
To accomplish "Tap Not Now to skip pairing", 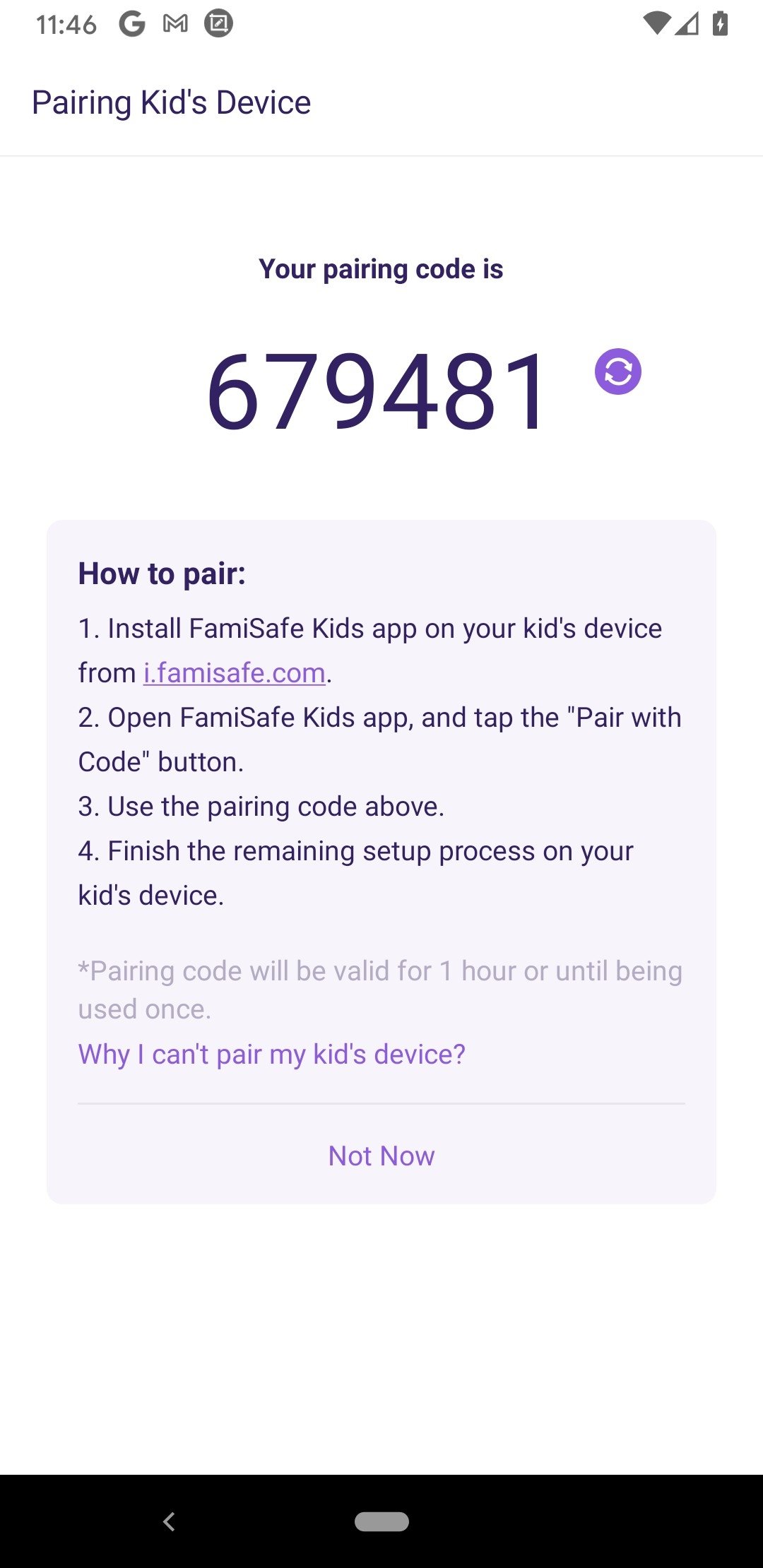I will pyautogui.click(x=381, y=1156).
